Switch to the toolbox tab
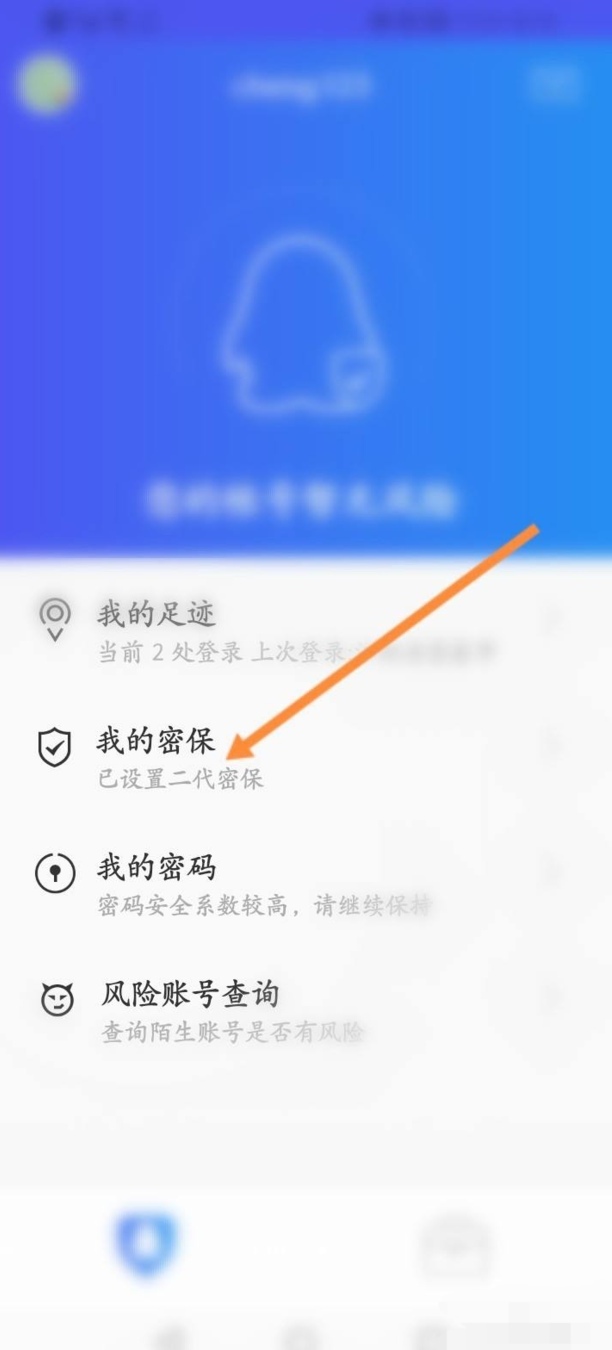 coord(455,1247)
